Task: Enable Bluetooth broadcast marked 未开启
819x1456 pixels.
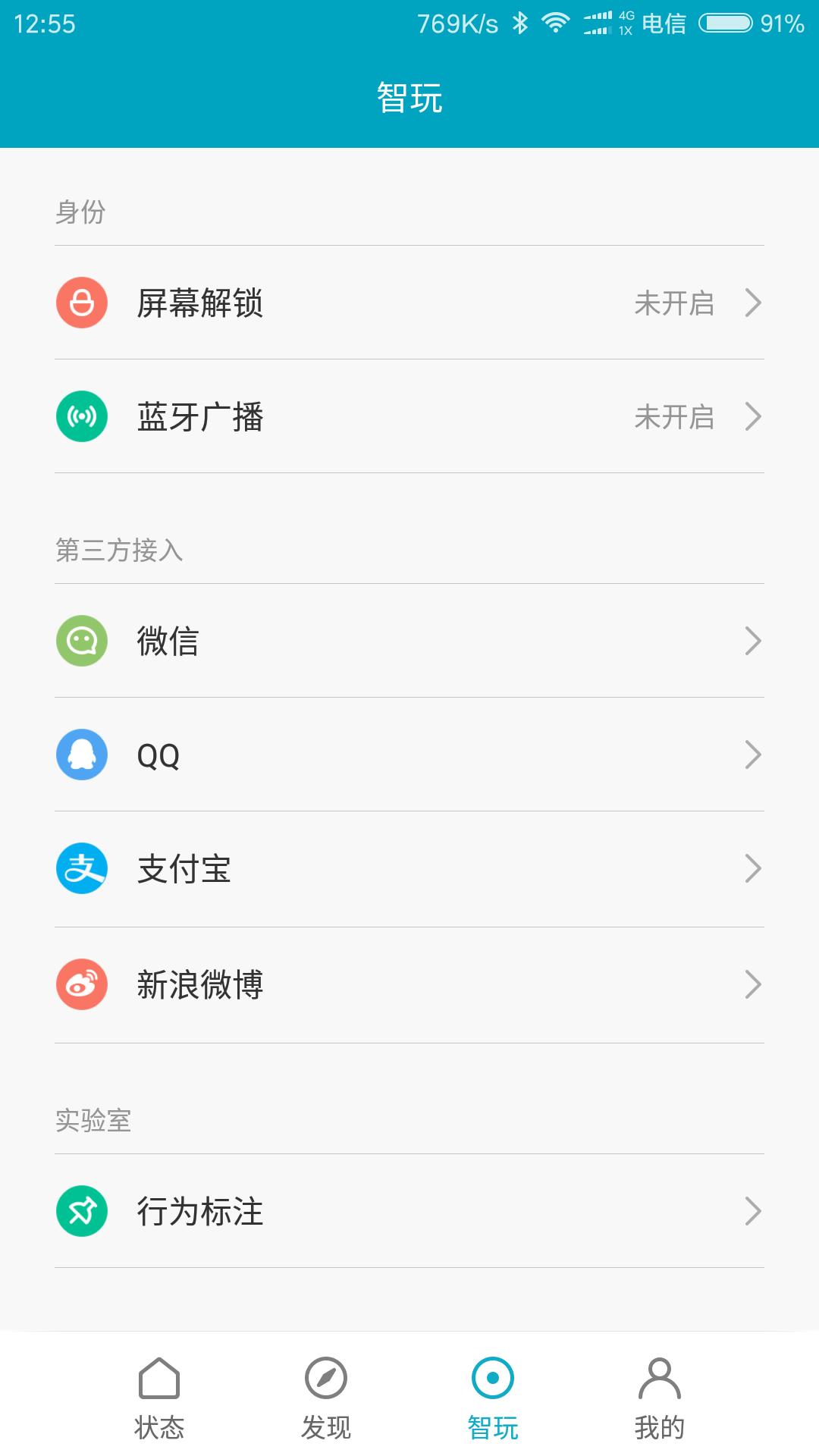Action: pyautogui.click(x=675, y=416)
